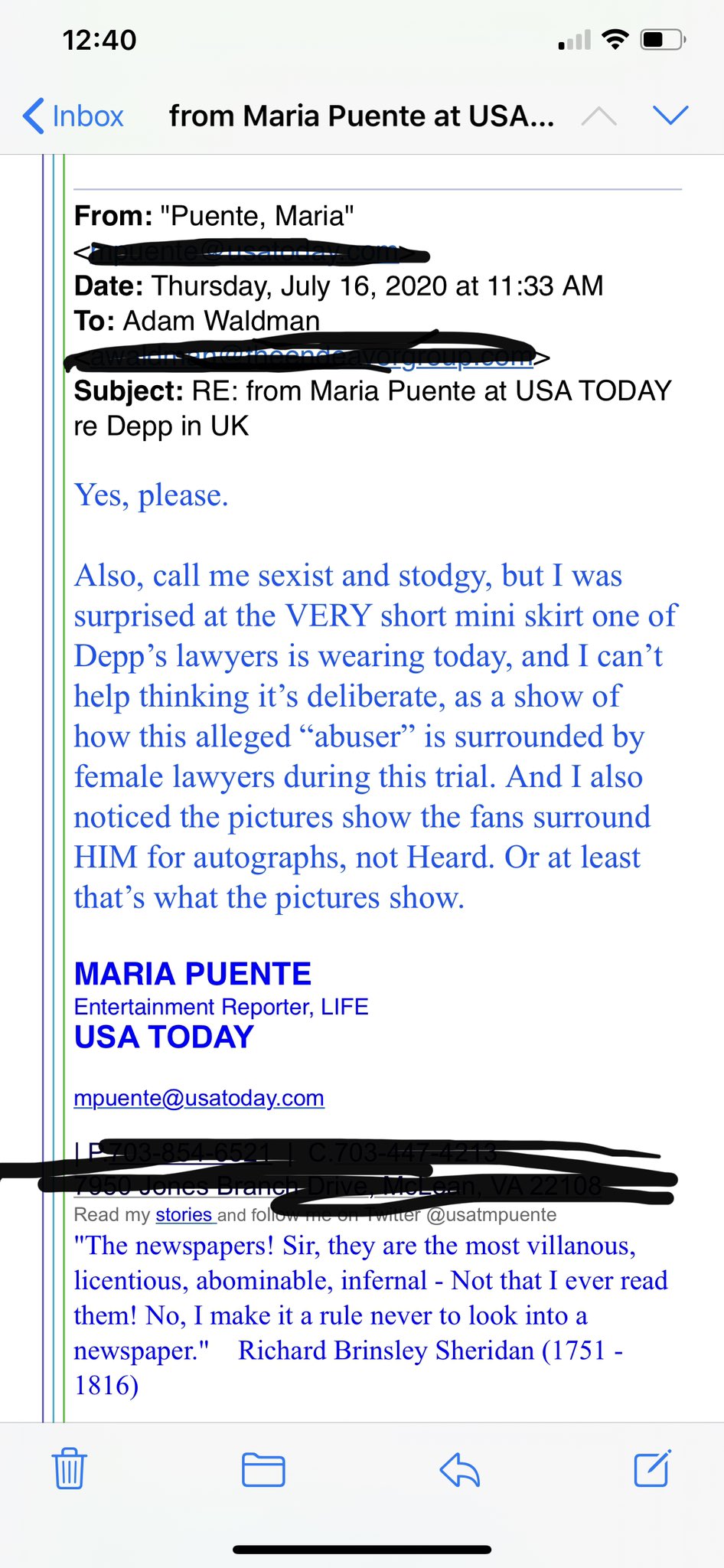
Task: Move this email to a folder
Action: click(263, 1469)
